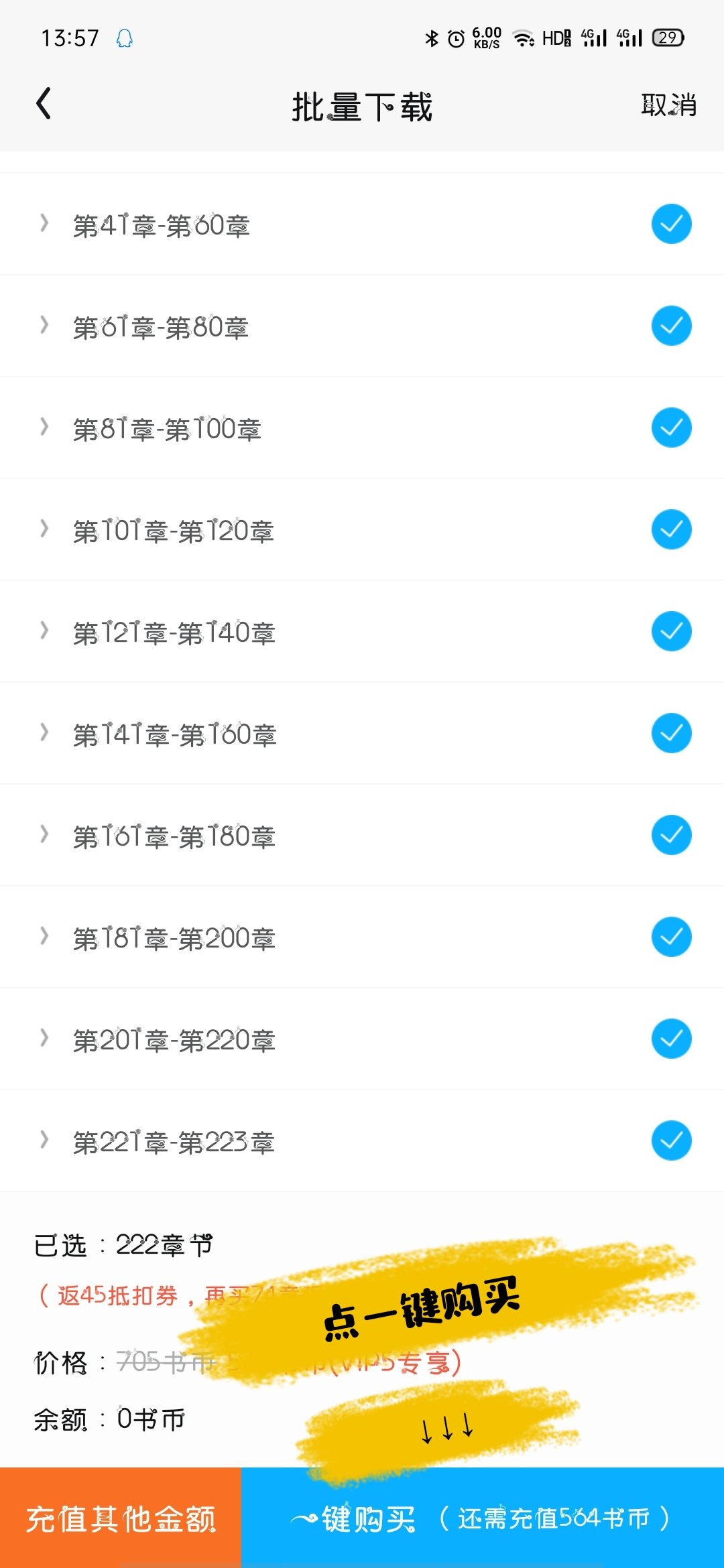Deselect the 第201章-第220章 checkbox
Screen dimensions: 724x1568
click(x=671, y=1039)
